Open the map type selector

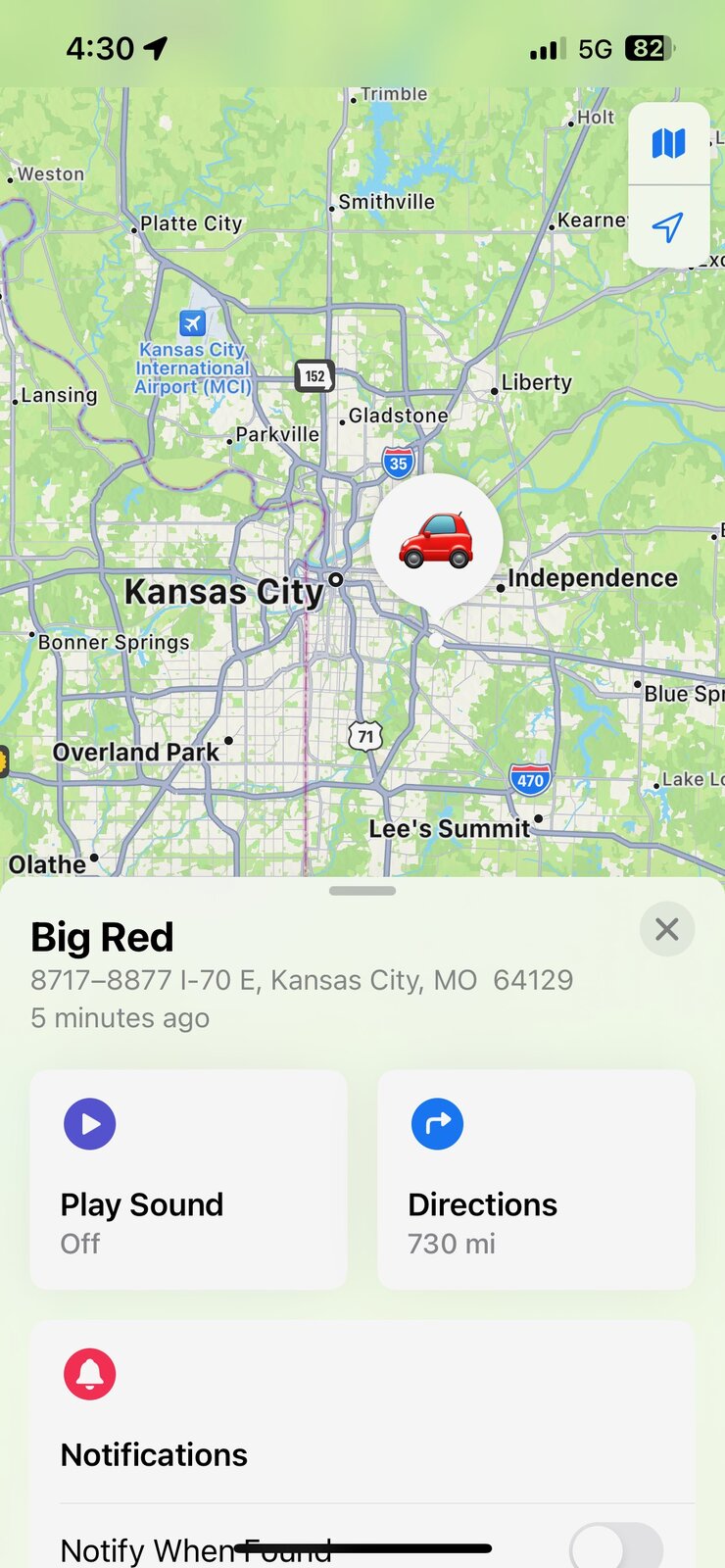[x=668, y=144]
